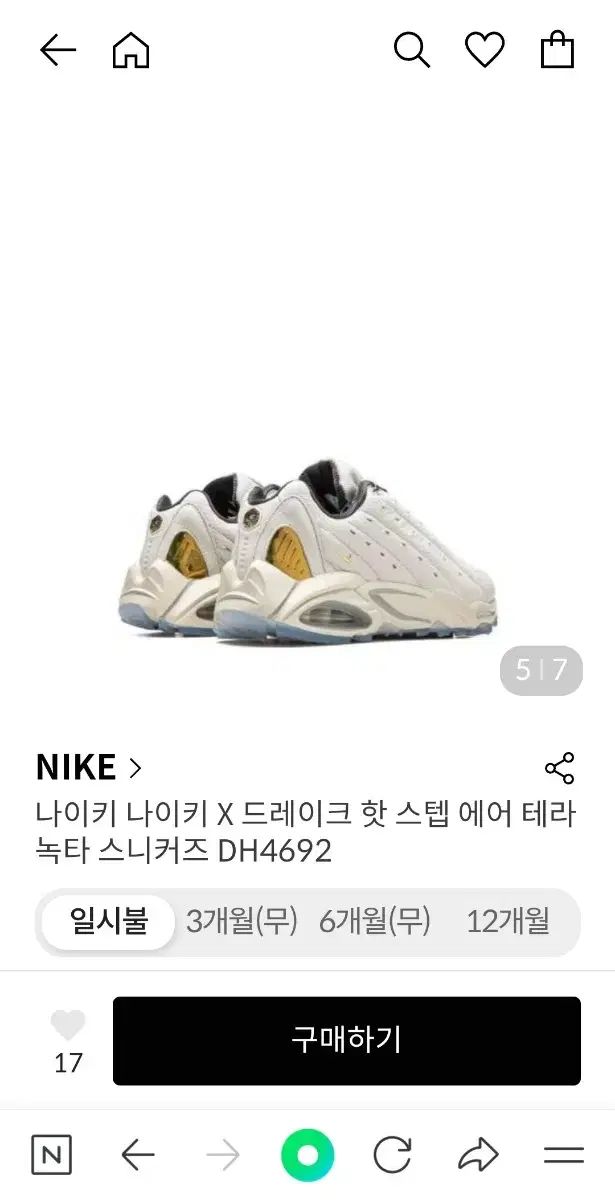Tap the 구매하기 buy button
615x1200 pixels.
347,1040
